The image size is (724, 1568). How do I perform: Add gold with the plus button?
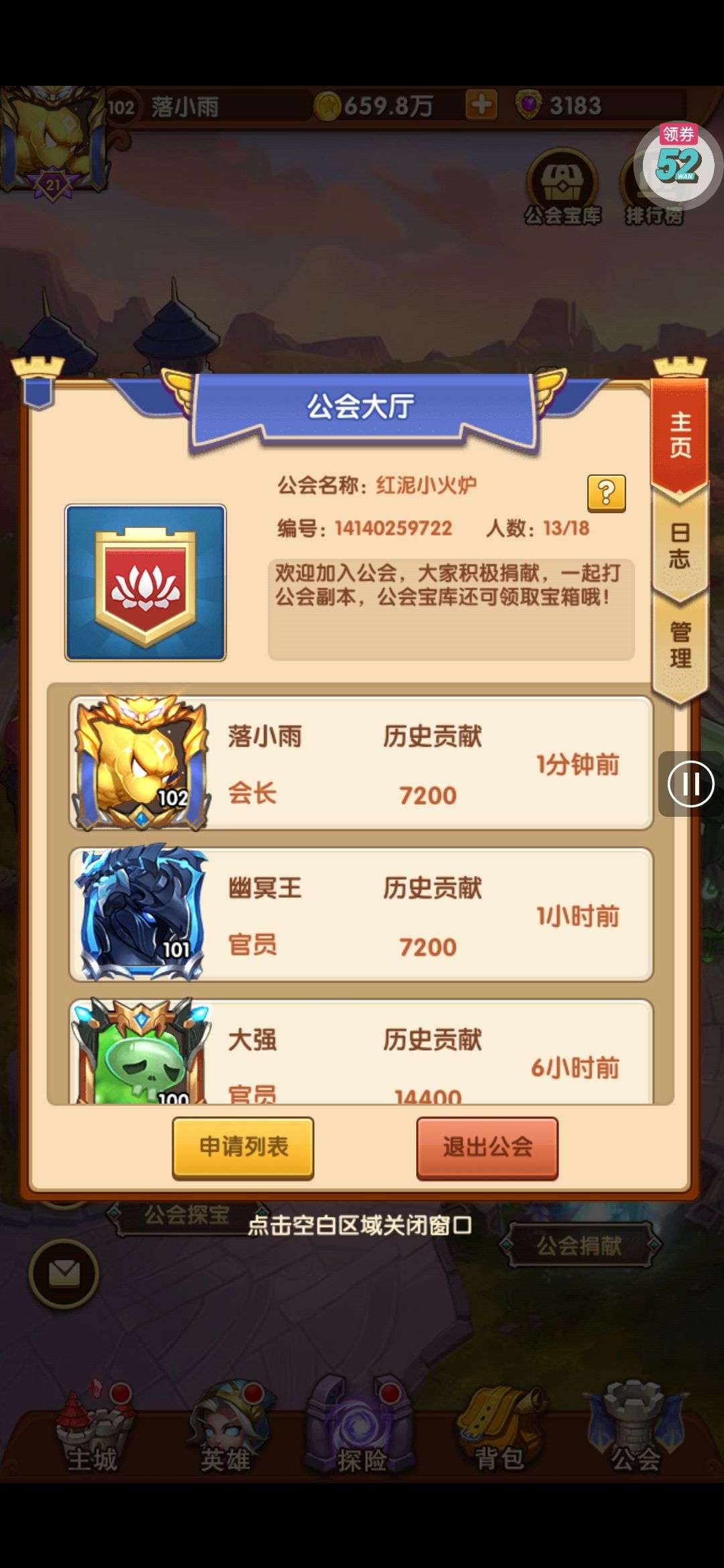pos(481,105)
